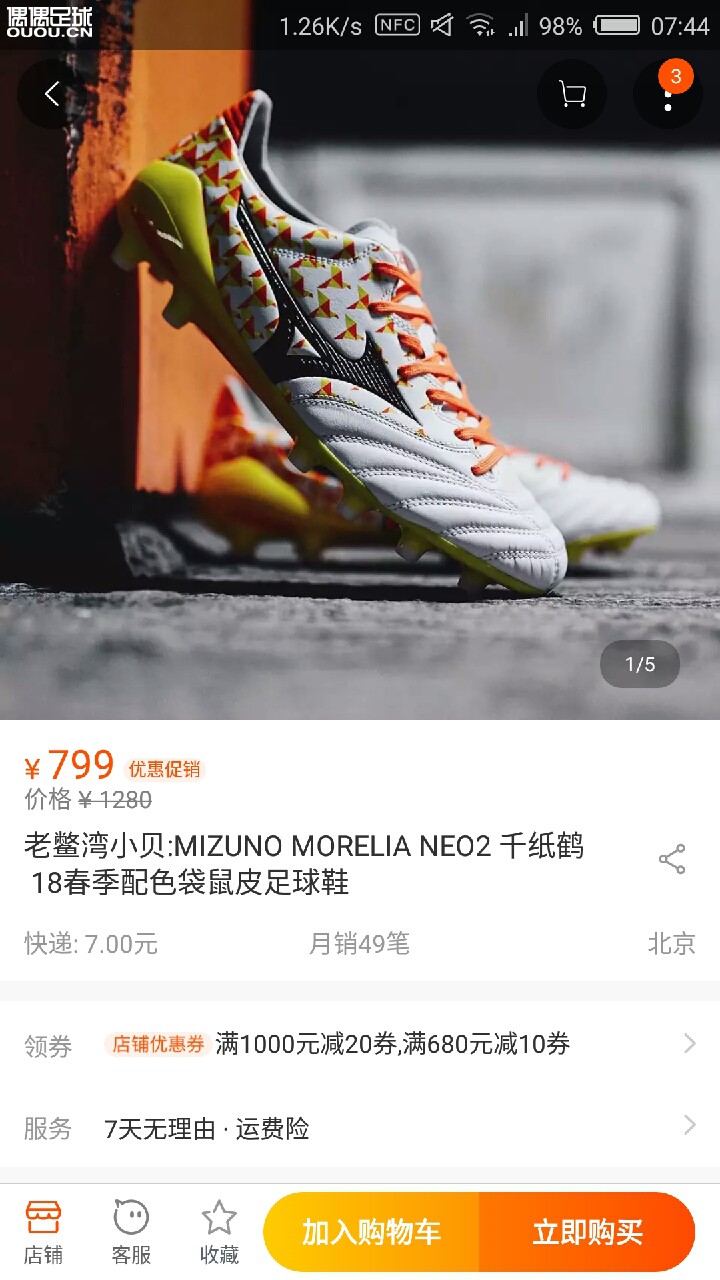Select 立即购买 to buy now
720x1280 pixels.
(587, 1232)
